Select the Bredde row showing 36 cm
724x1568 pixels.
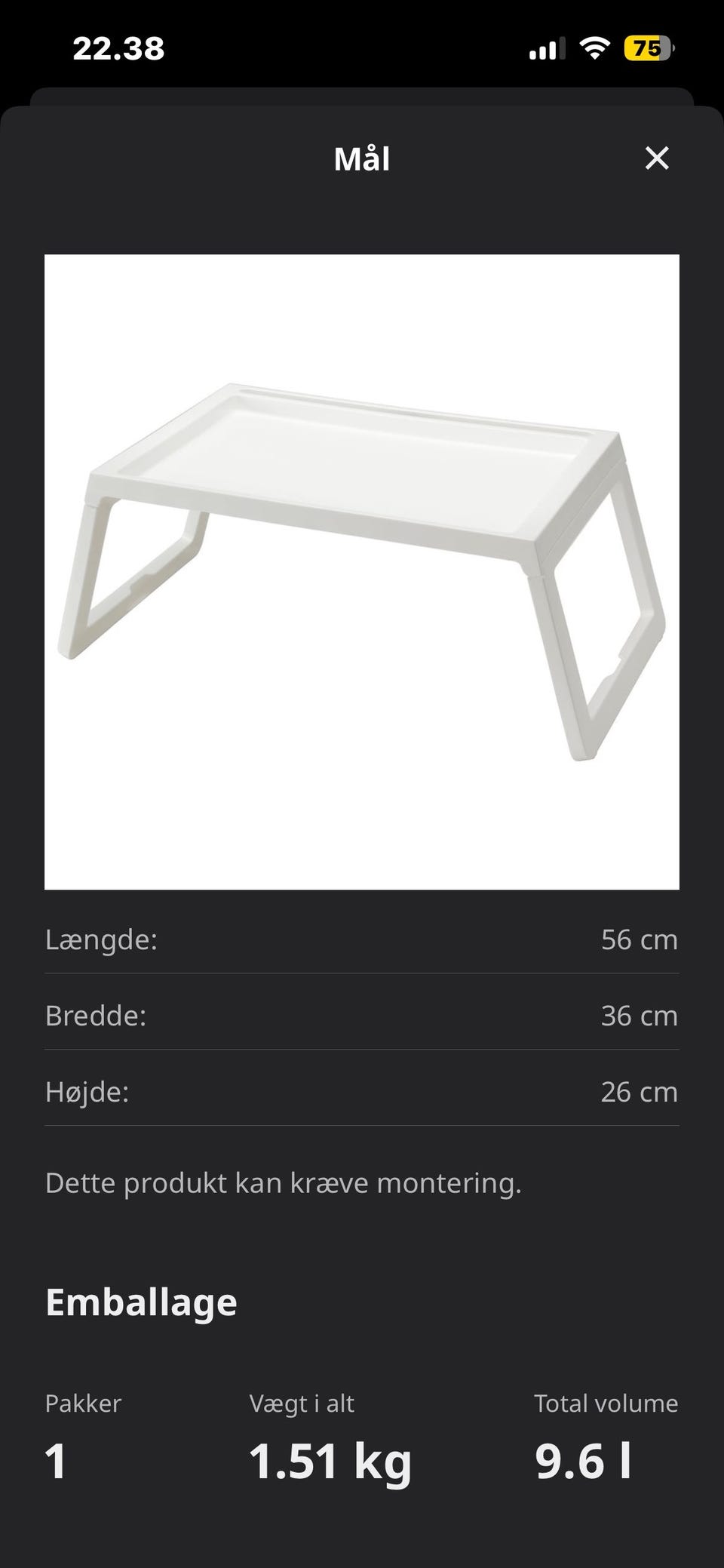(362, 1015)
